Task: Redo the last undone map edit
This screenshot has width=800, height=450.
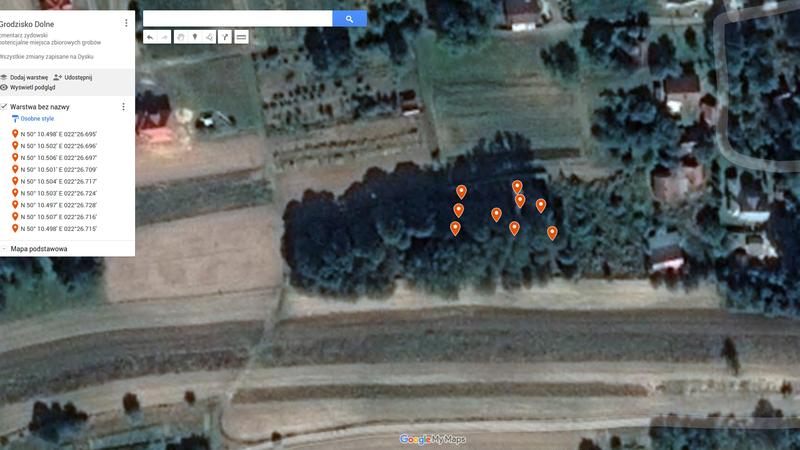Action: coord(164,37)
